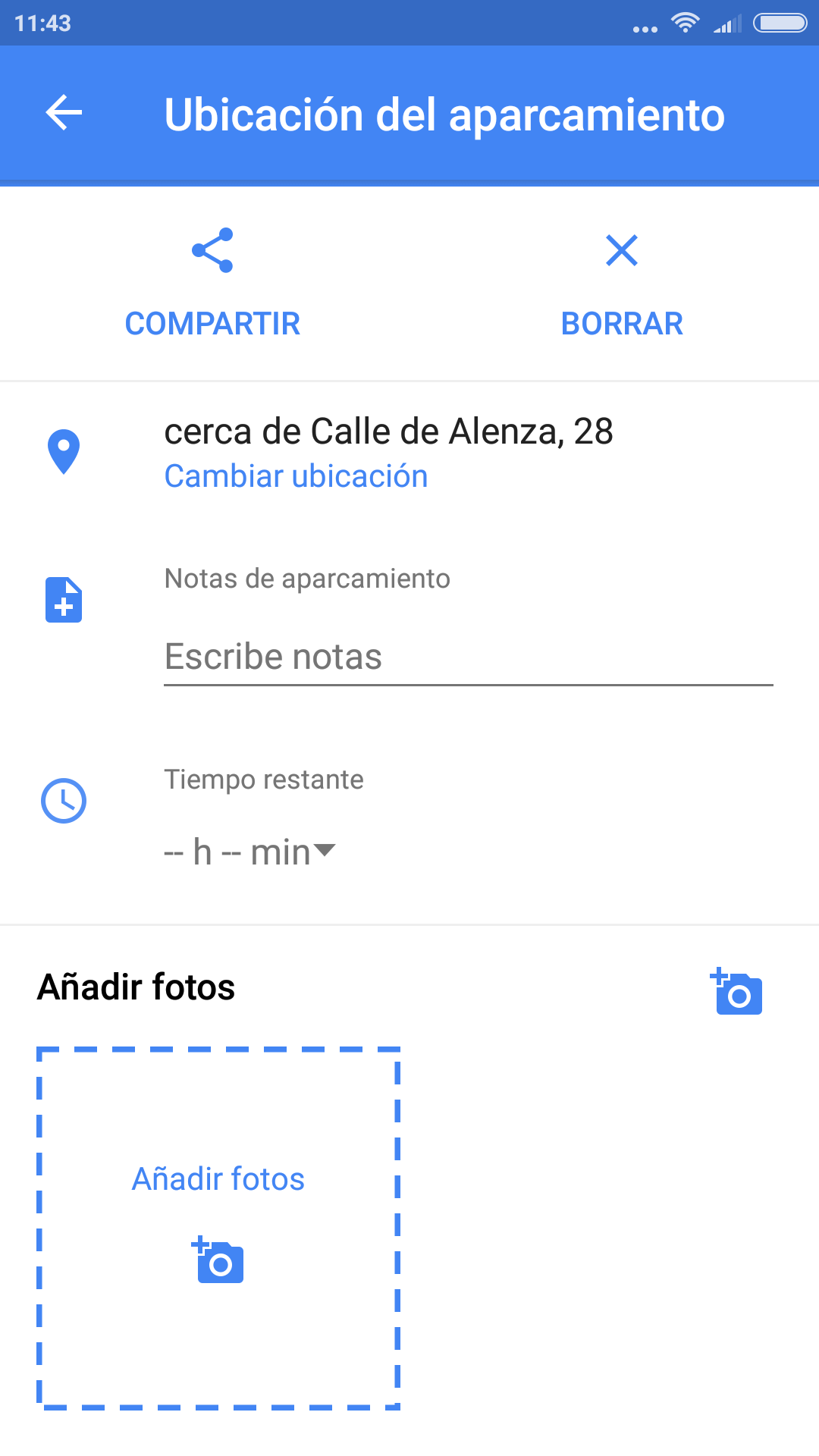This screenshot has width=819, height=1456.
Task: Open the Tiempo restante dropdown
Action: pyautogui.click(x=250, y=852)
